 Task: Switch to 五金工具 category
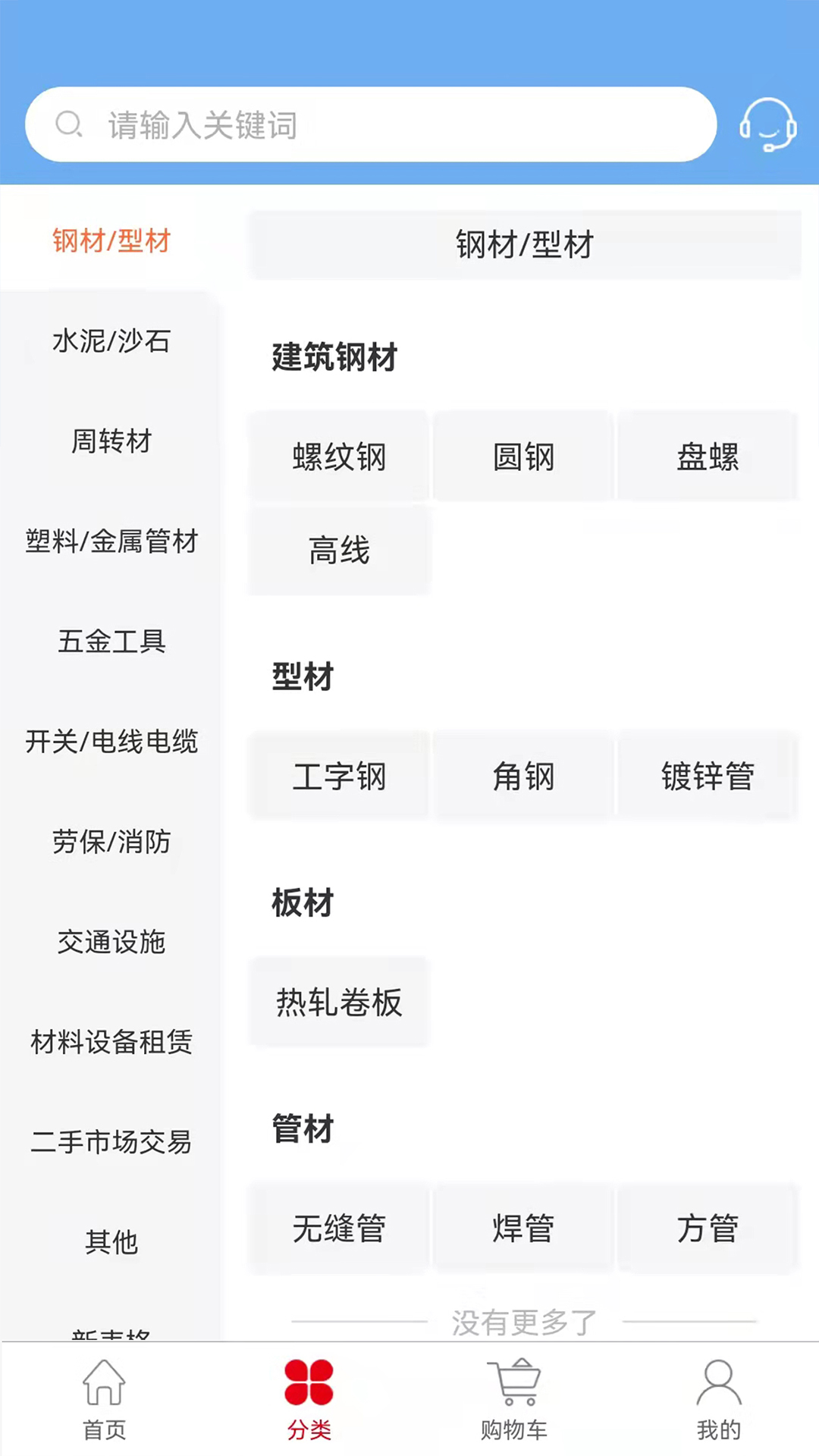(x=111, y=642)
